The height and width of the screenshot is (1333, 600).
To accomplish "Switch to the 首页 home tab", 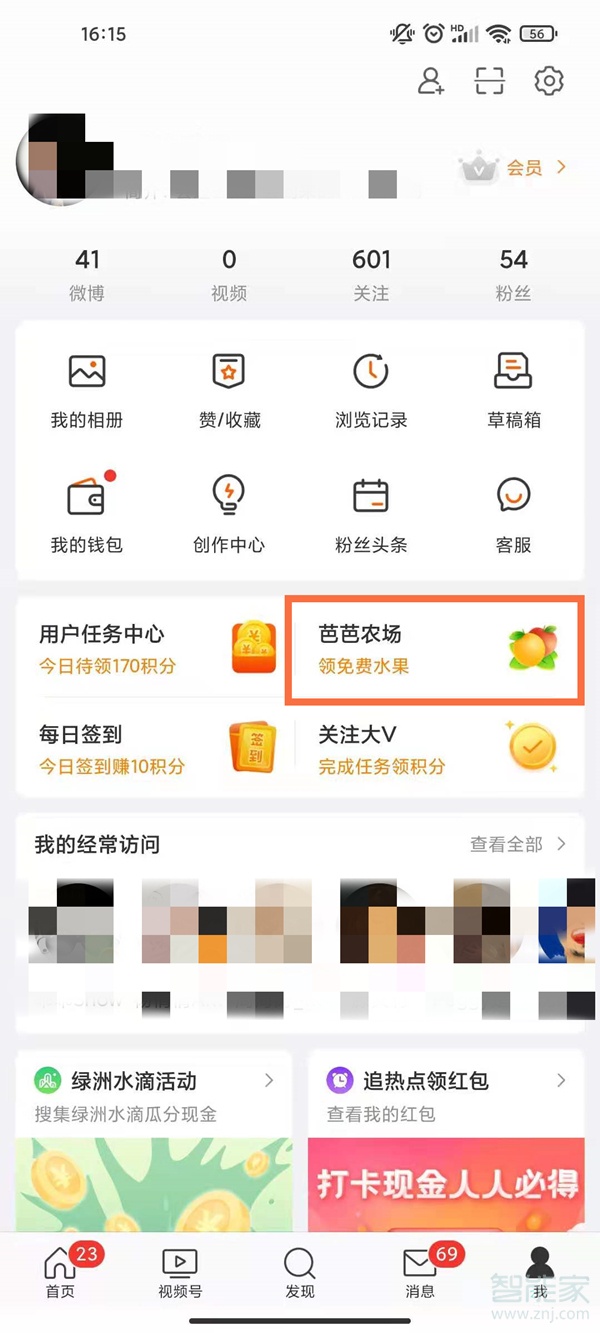I will (x=60, y=1271).
